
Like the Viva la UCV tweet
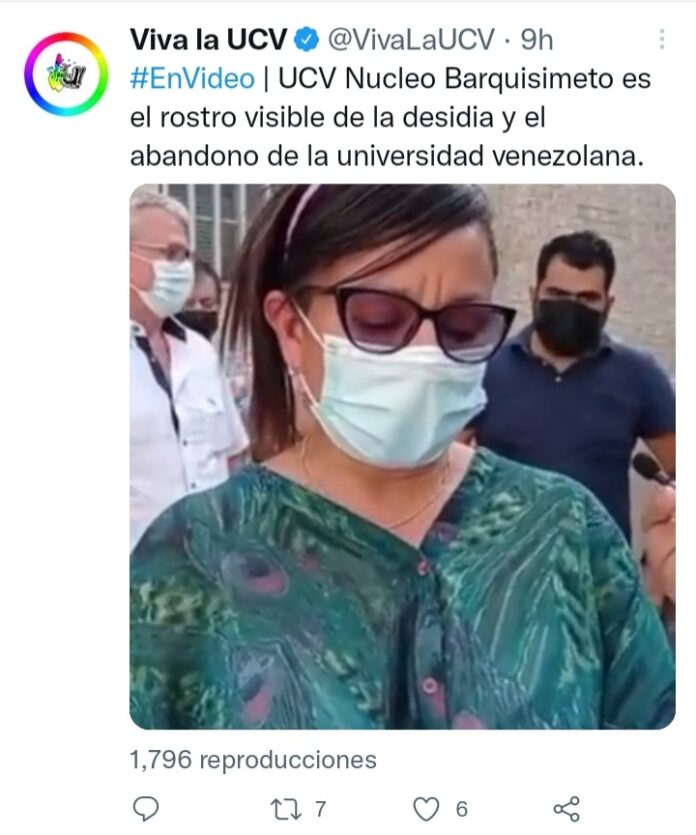click(427, 808)
